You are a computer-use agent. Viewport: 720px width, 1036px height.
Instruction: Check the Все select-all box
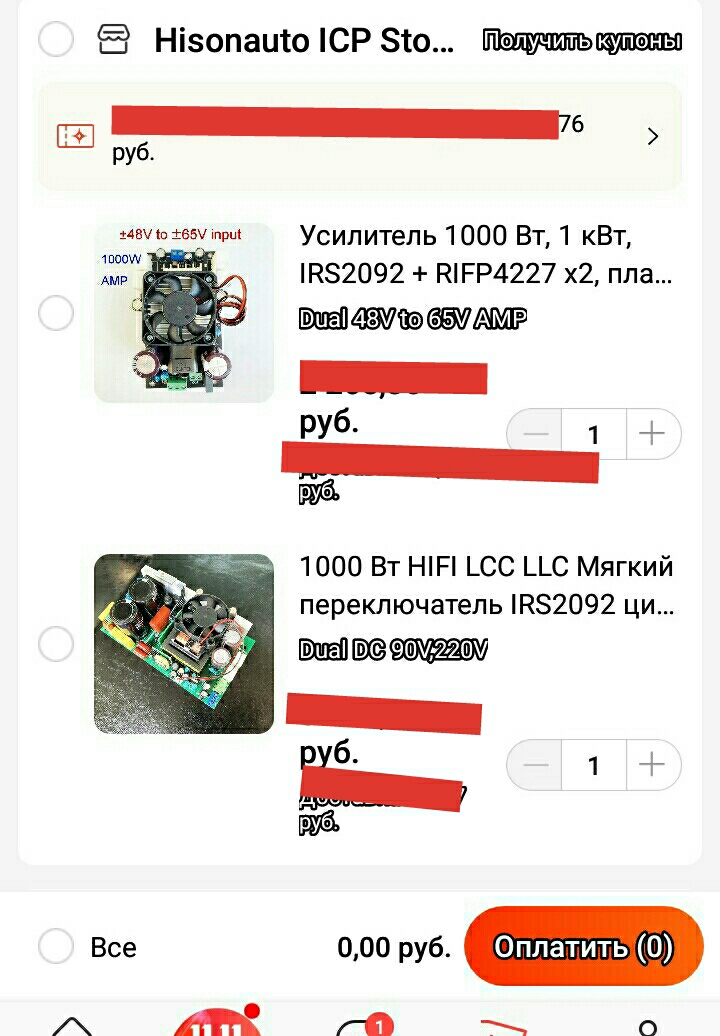(x=56, y=946)
